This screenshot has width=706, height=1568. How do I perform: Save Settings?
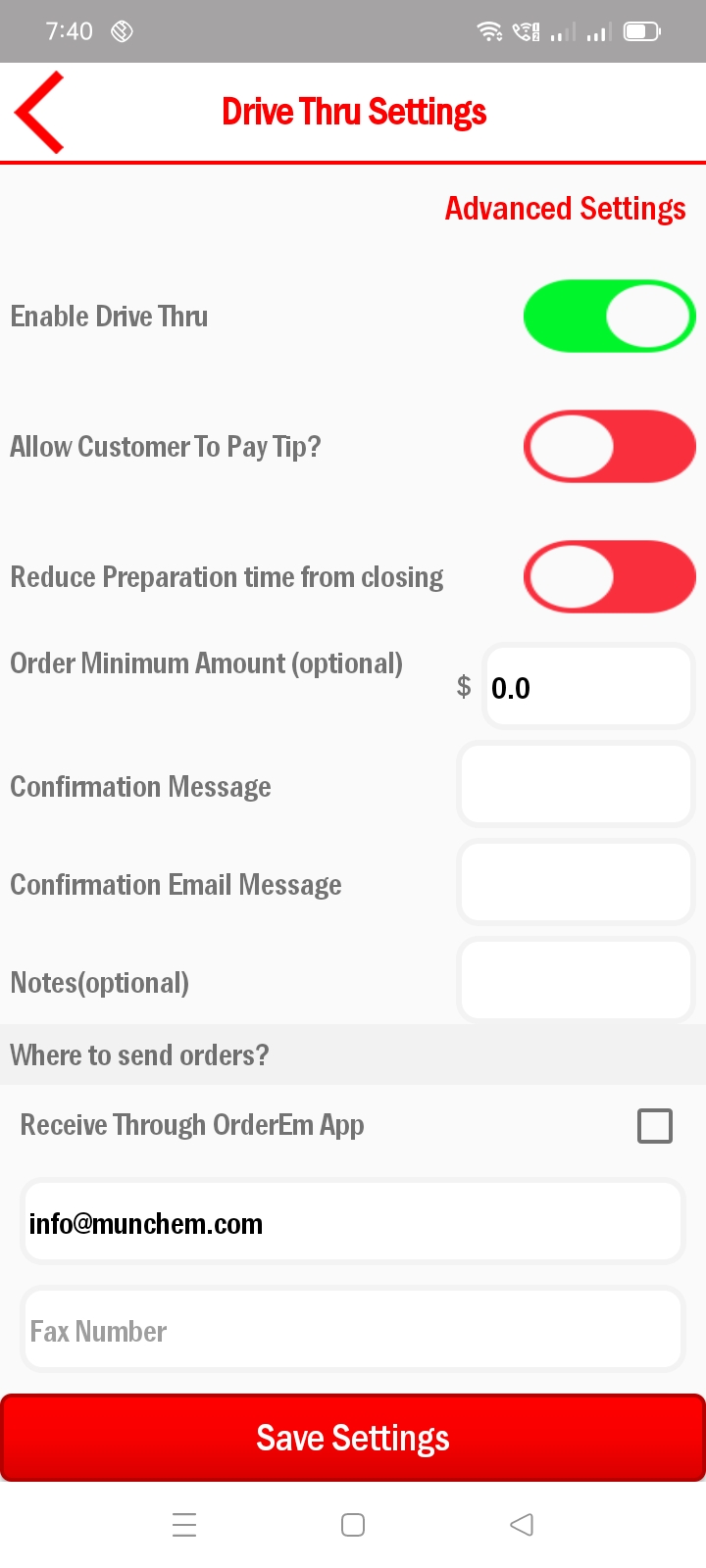coord(353,1438)
